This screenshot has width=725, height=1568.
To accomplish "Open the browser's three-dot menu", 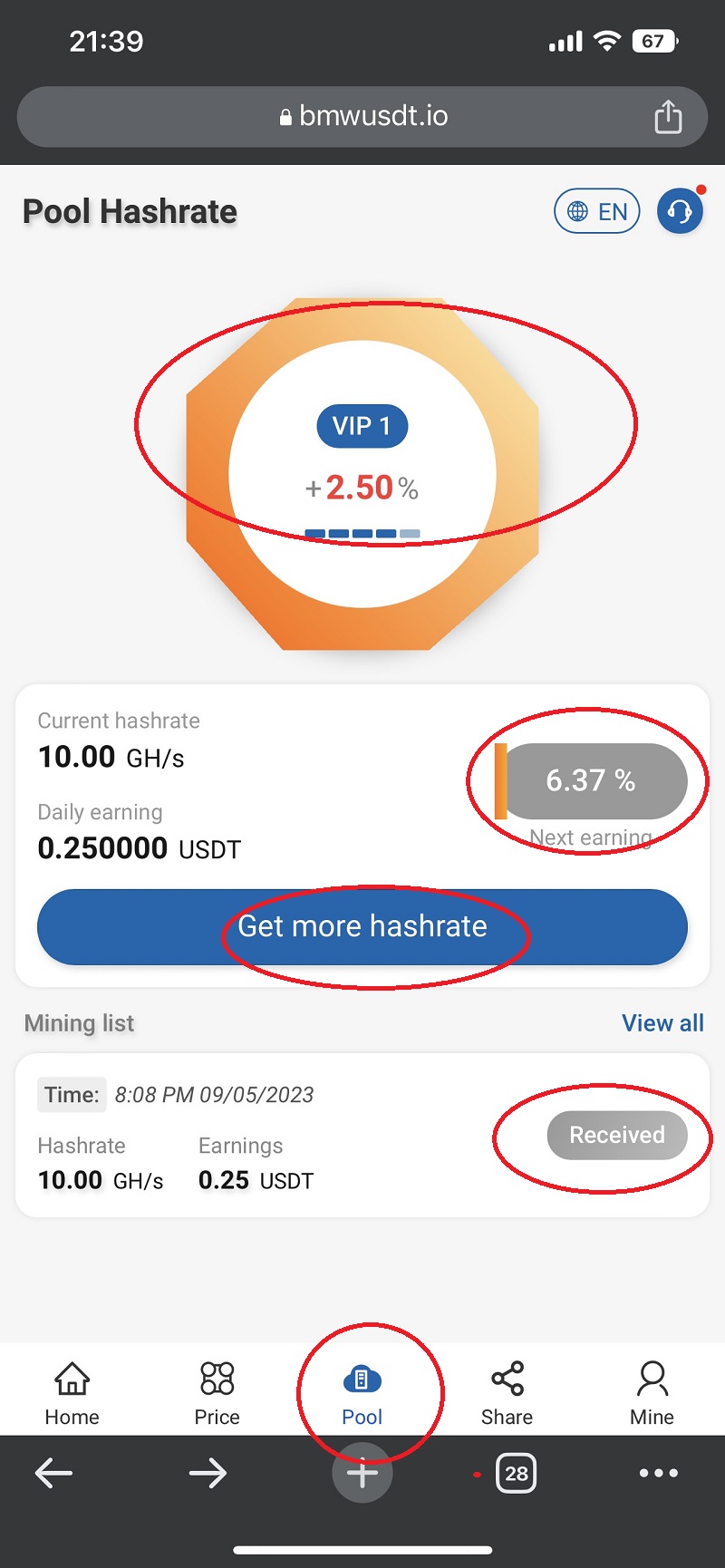I will coord(659,1474).
